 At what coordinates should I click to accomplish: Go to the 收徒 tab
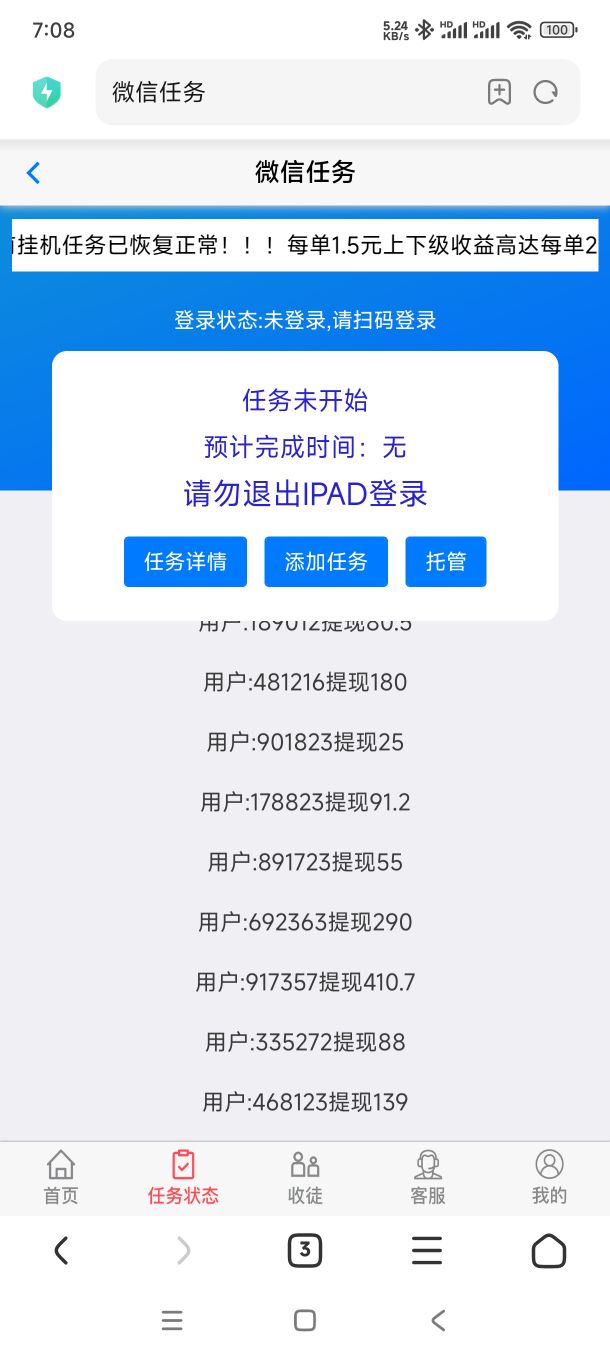[305, 1177]
